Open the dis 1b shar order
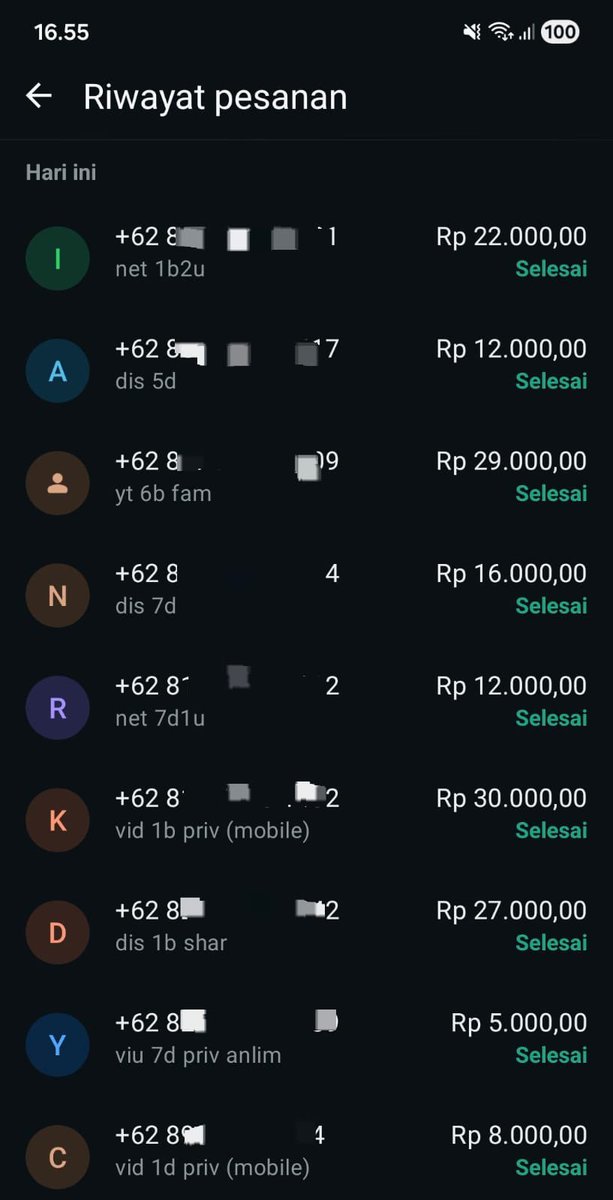The height and width of the screenshot is (1200, 613). 306,930
